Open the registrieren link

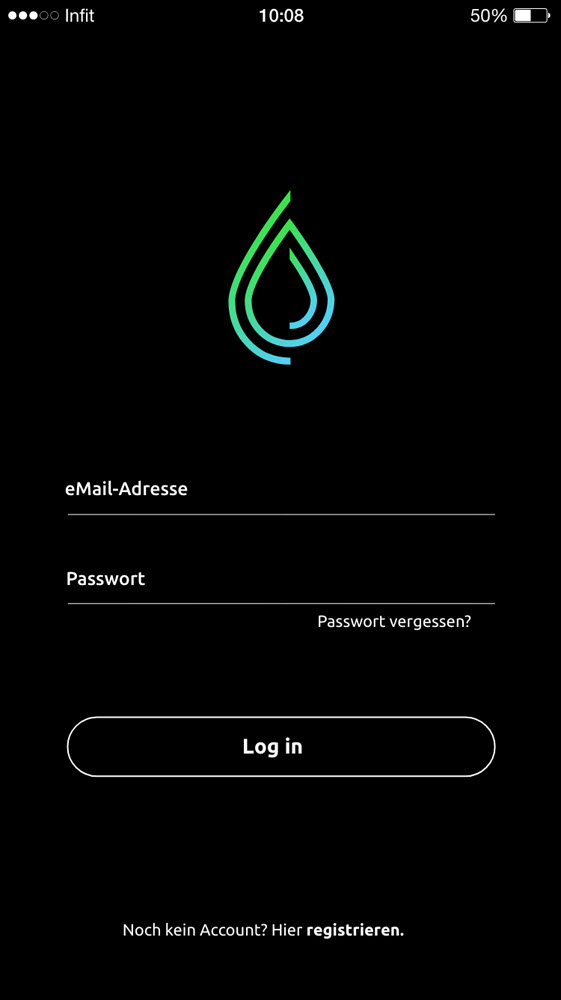[x=355, y=930]
